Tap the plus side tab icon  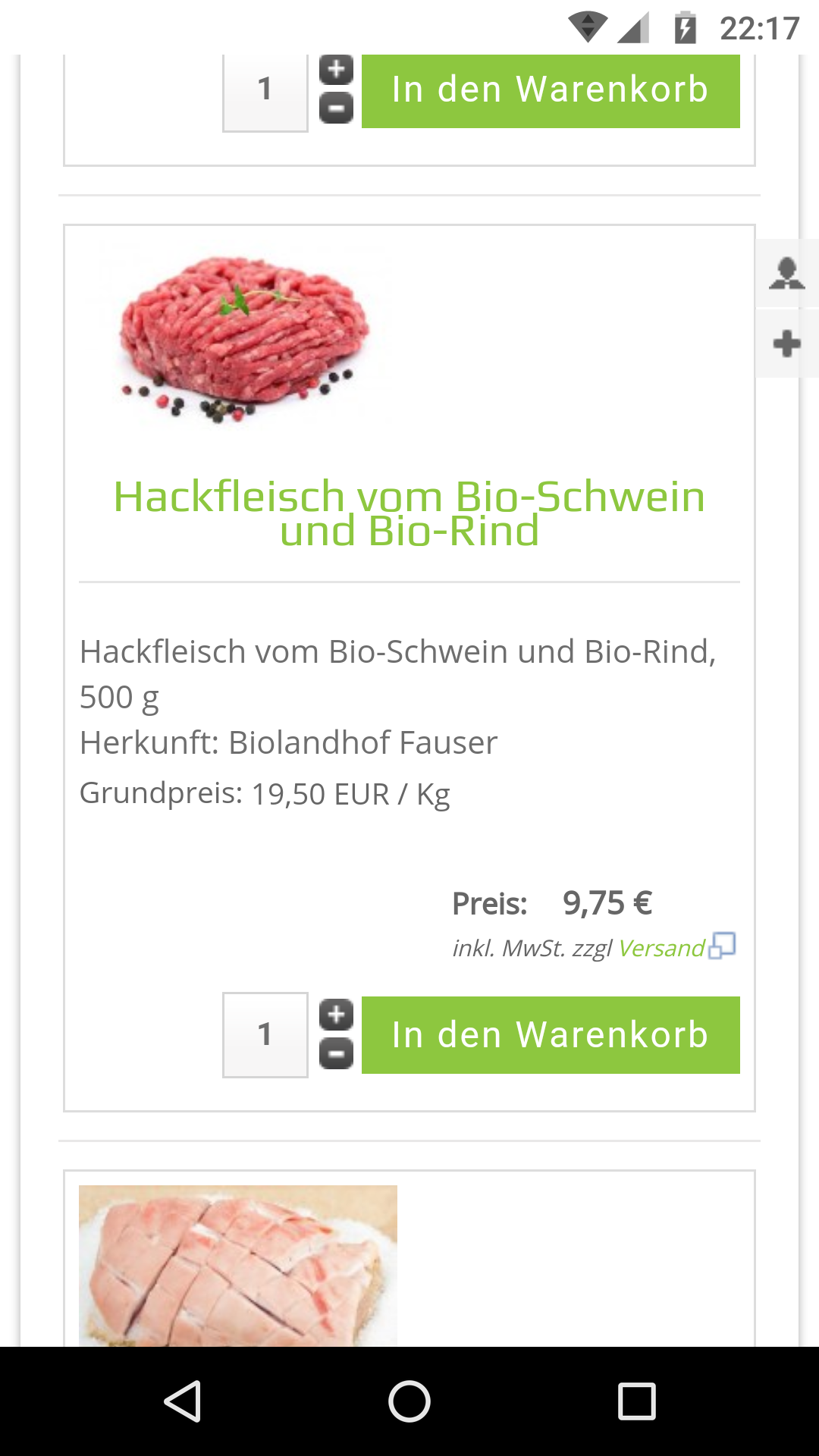786,344
